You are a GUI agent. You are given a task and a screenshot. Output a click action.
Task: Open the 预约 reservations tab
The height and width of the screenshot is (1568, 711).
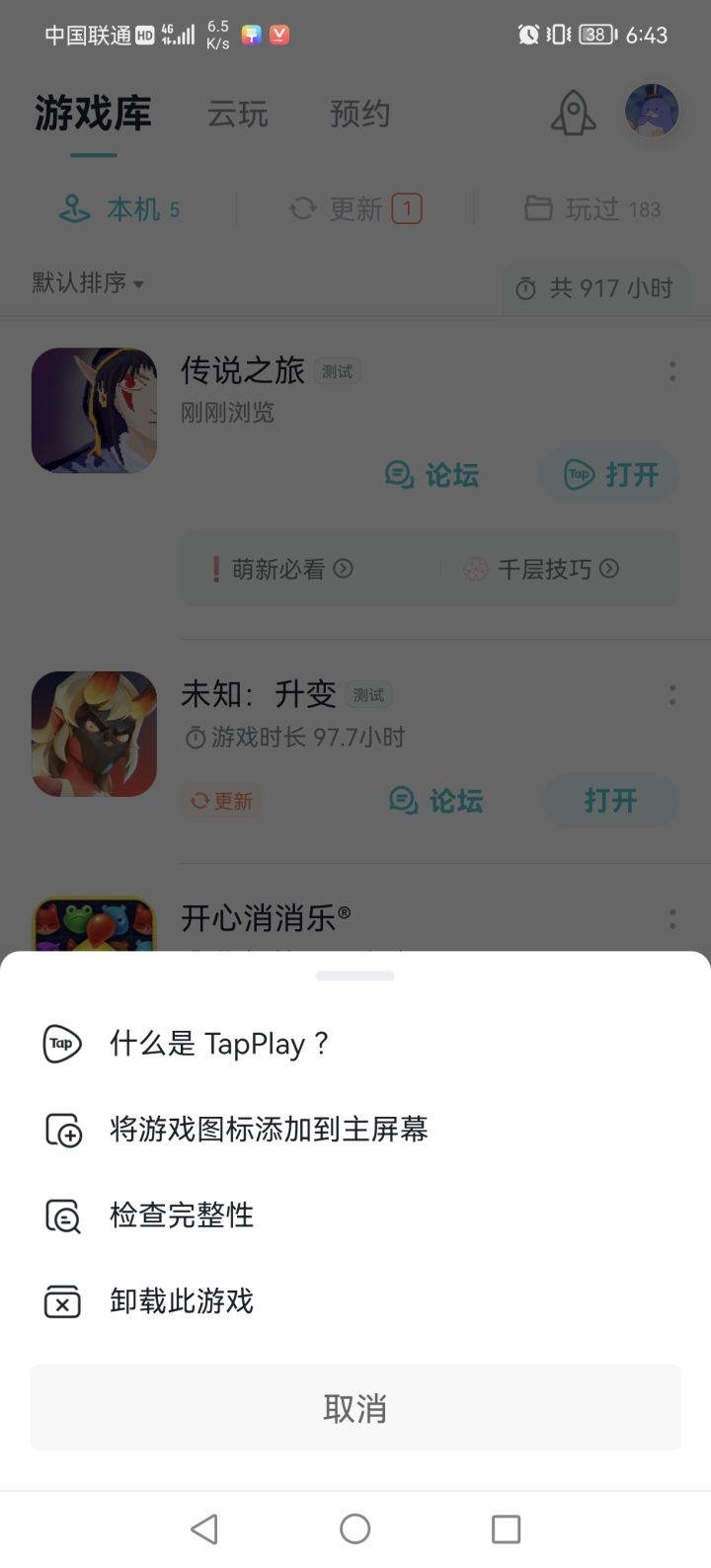point(359,115)
